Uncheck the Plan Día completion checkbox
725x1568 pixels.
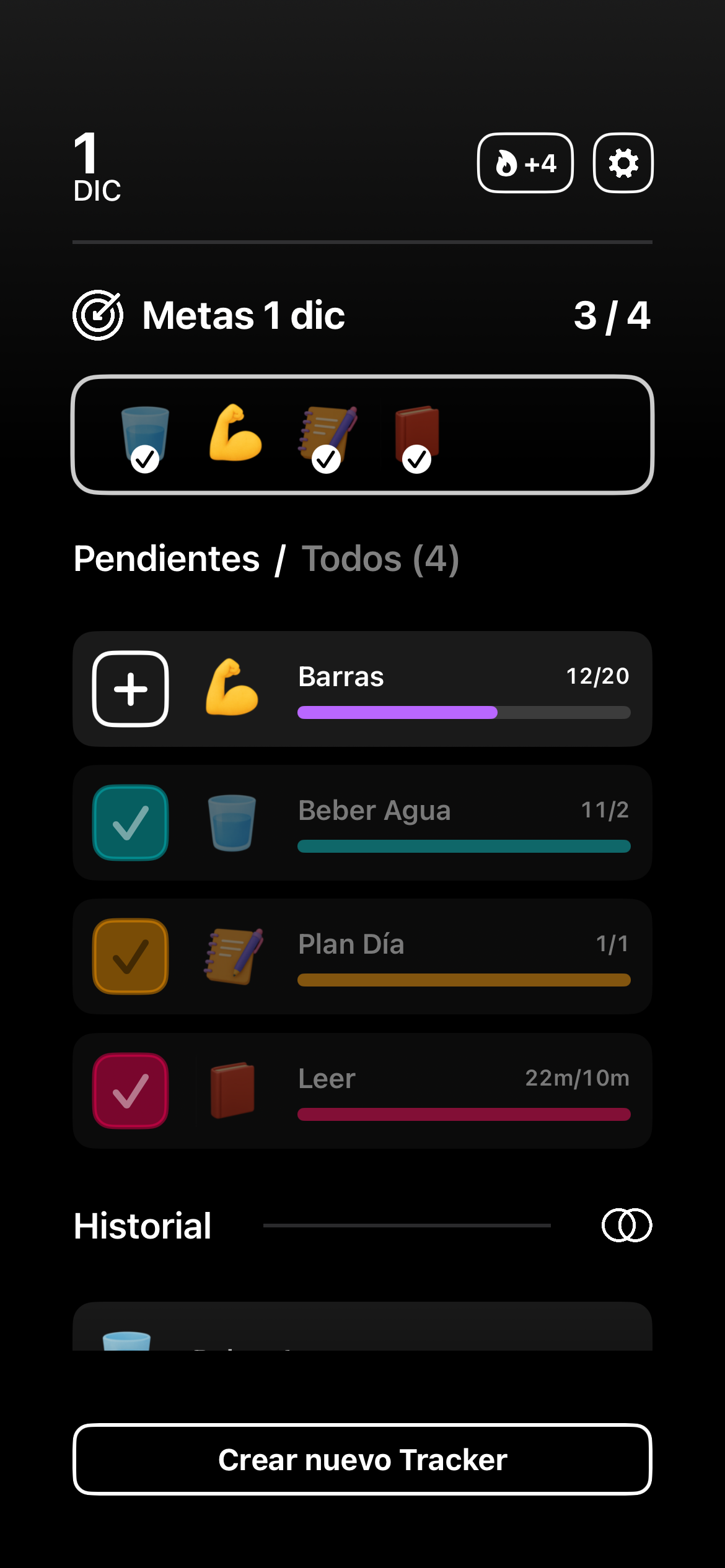[x=130, y=957]
